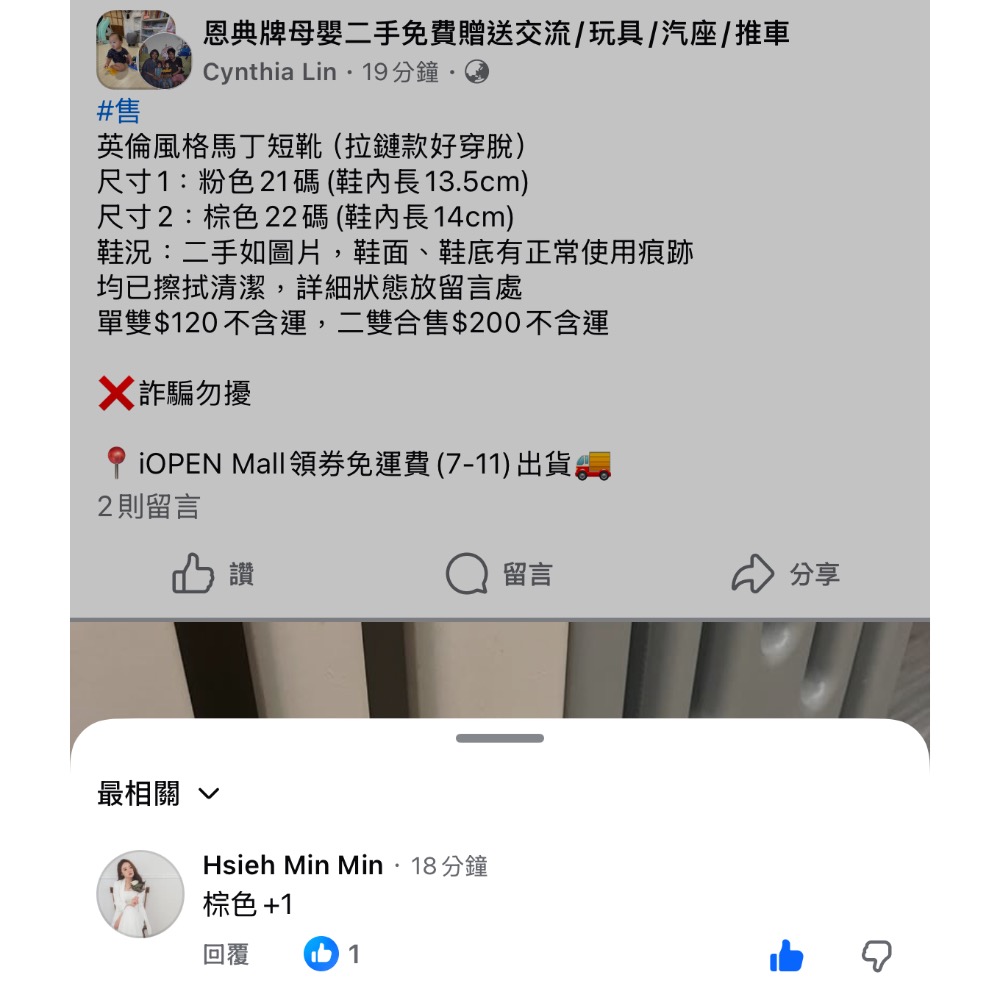The width and height of the screenshot is (1000, 1000).
Task: View Cynthia Lin's profile
Action: pos(269,72)
